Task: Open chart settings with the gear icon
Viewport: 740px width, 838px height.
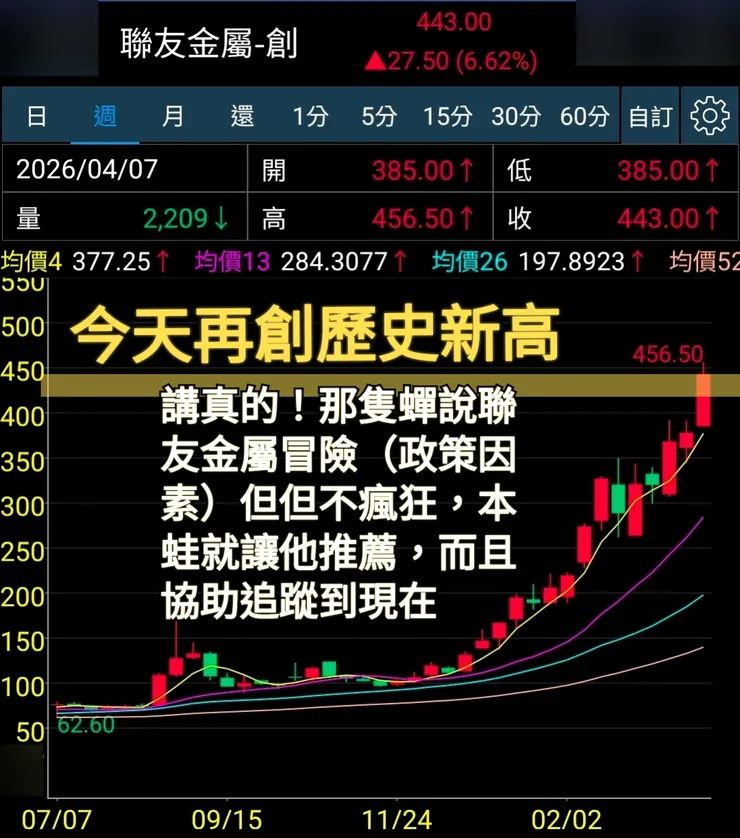Action: point(710,115)
